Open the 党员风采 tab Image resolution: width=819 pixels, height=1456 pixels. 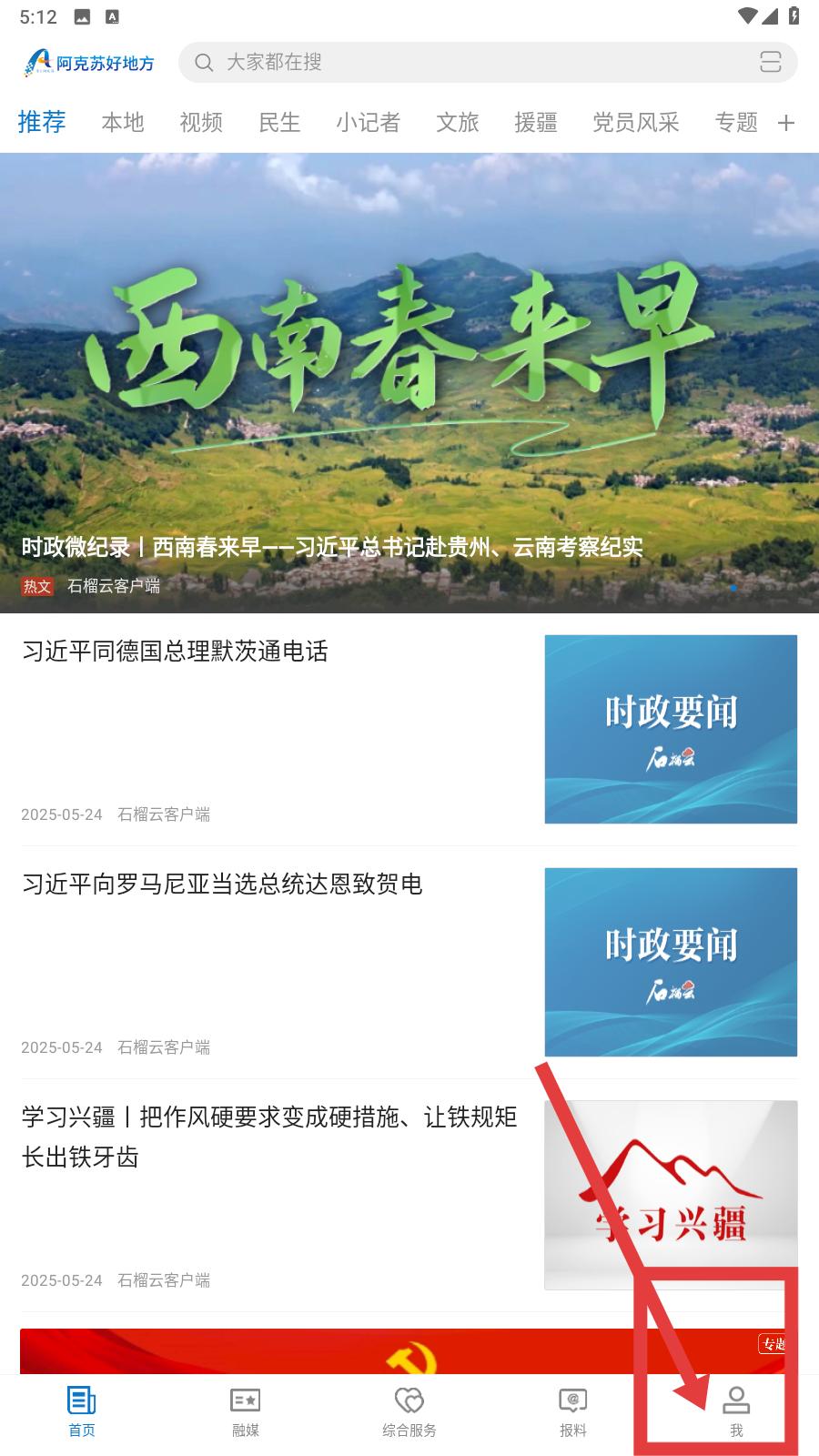(x=635, y=122)
